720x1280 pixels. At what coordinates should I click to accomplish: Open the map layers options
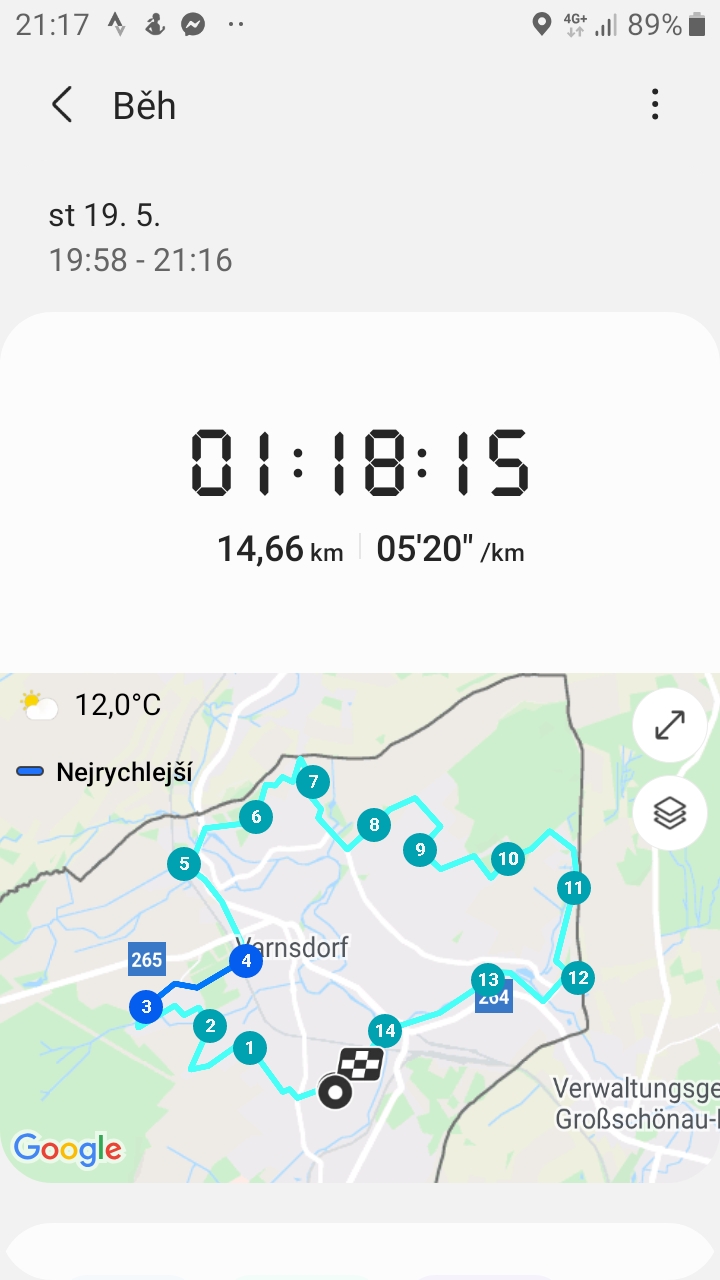click(x=670, y=813)
